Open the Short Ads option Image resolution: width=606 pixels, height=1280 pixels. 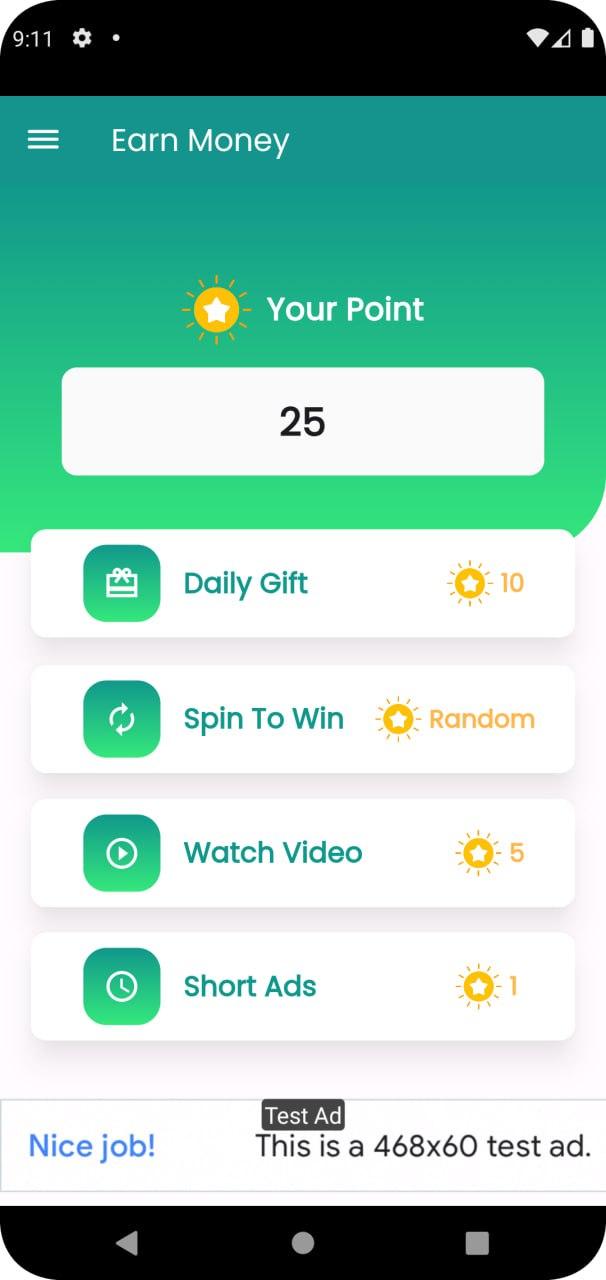(303, 986)
